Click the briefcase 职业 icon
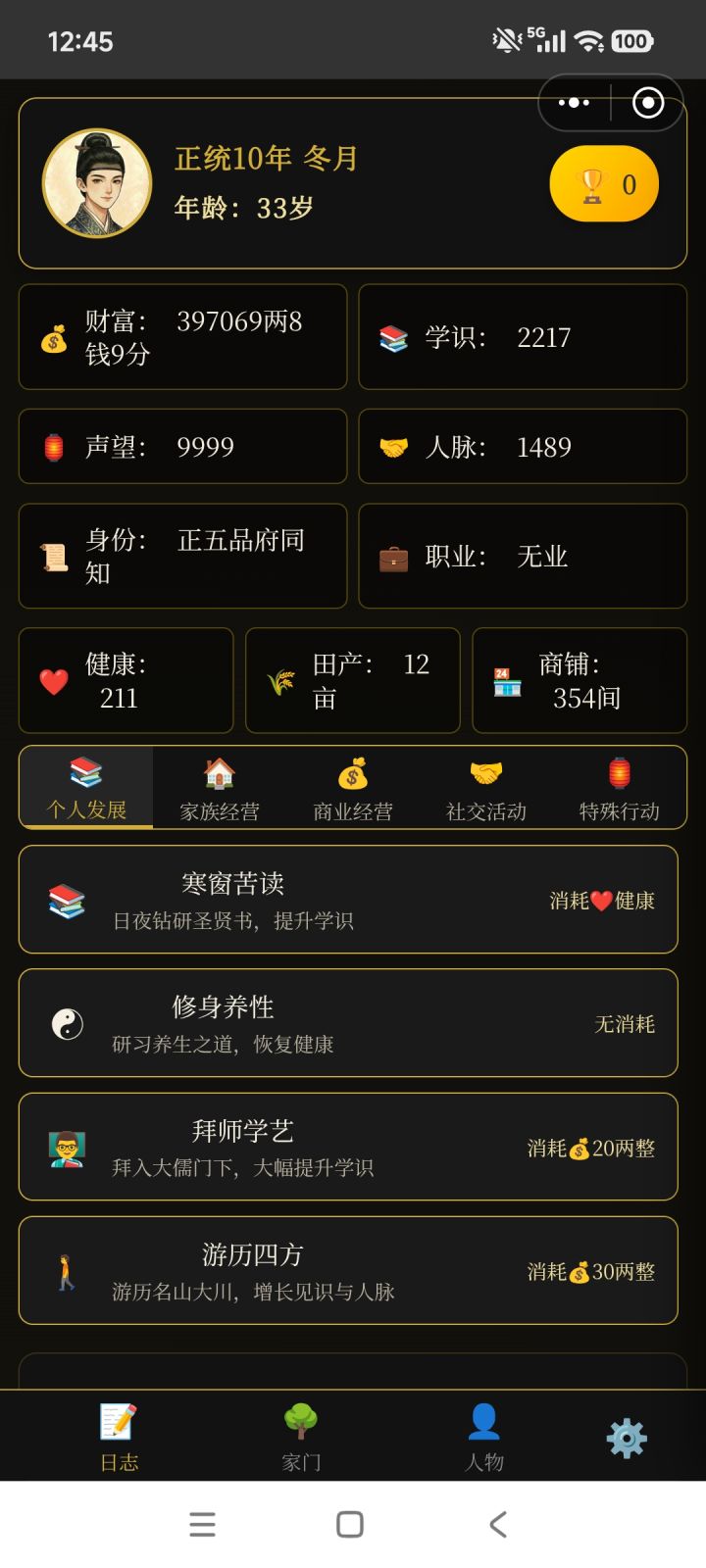The height and width of the screenshot is (1568, 706). 393,556
